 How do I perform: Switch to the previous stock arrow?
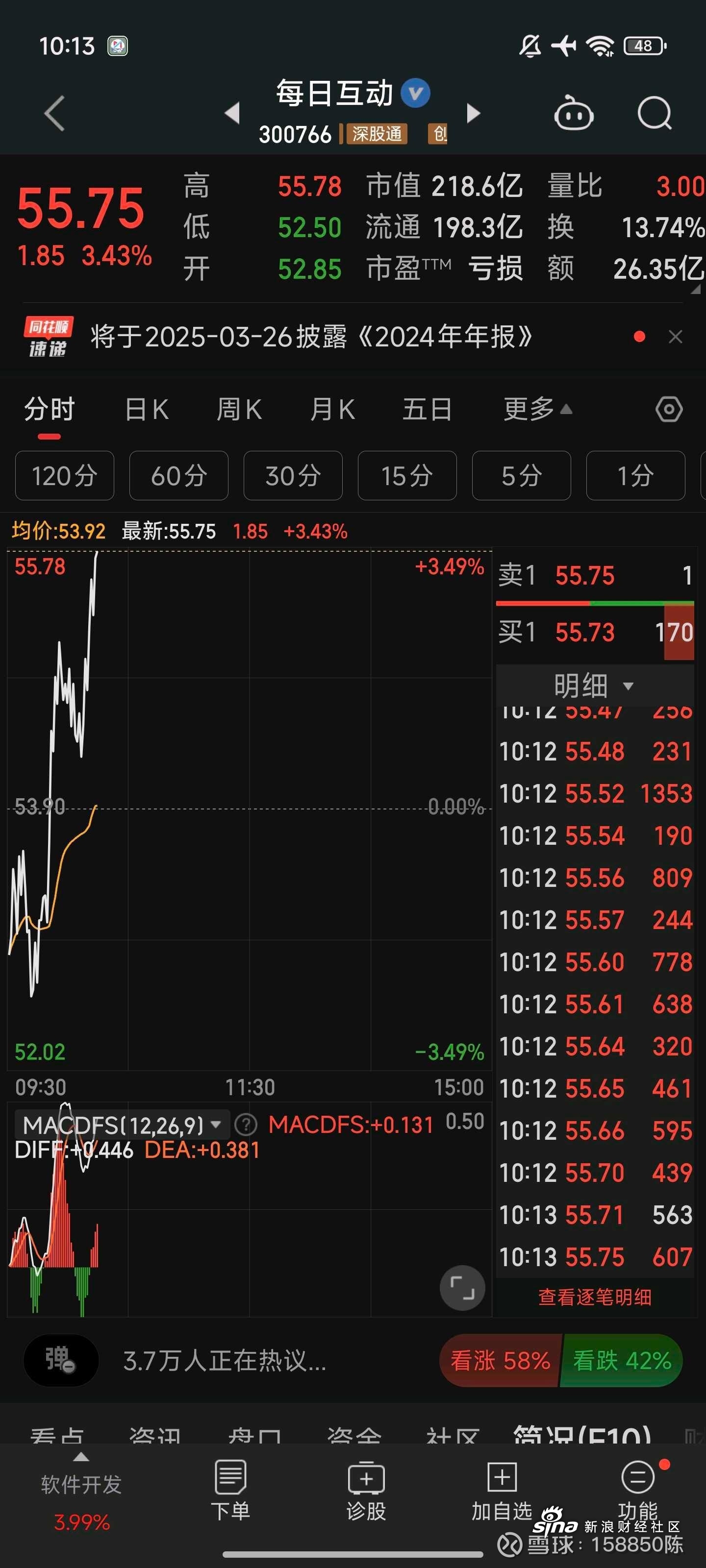pyautogui.click(x=232, y=113)
